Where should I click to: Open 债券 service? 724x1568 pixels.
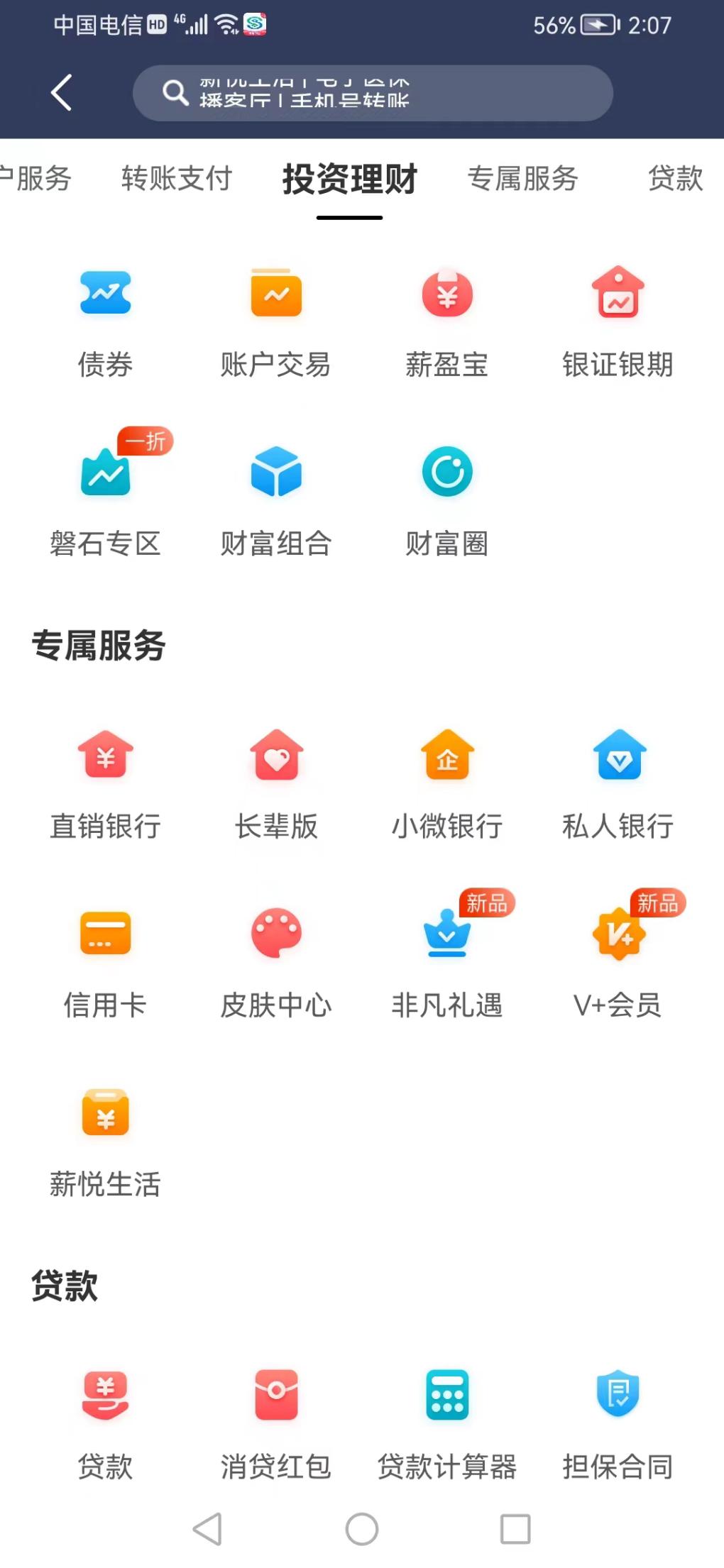(x=106, y=324)
